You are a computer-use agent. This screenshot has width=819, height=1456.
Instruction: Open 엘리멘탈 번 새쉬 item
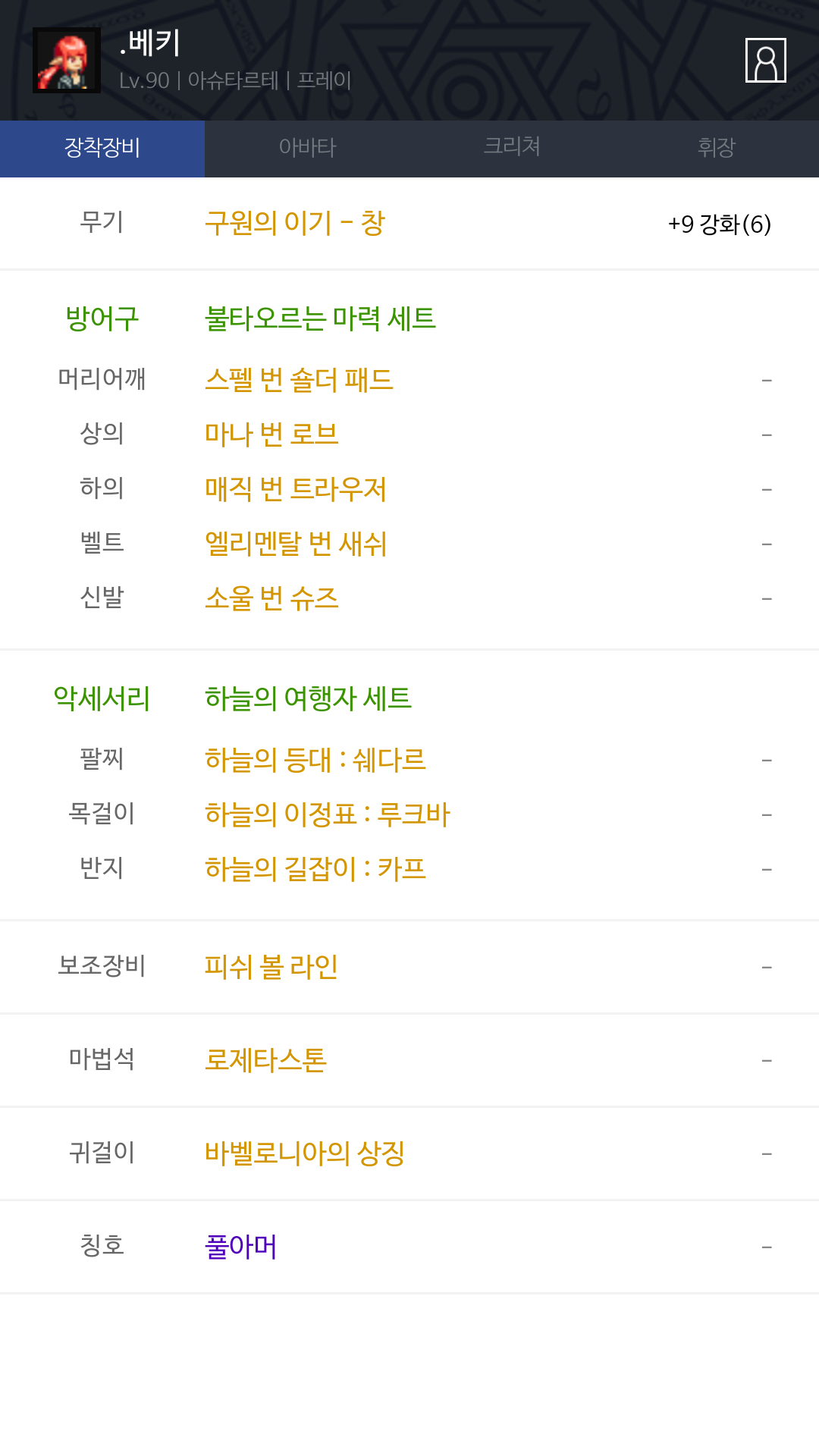click(296, 544)
